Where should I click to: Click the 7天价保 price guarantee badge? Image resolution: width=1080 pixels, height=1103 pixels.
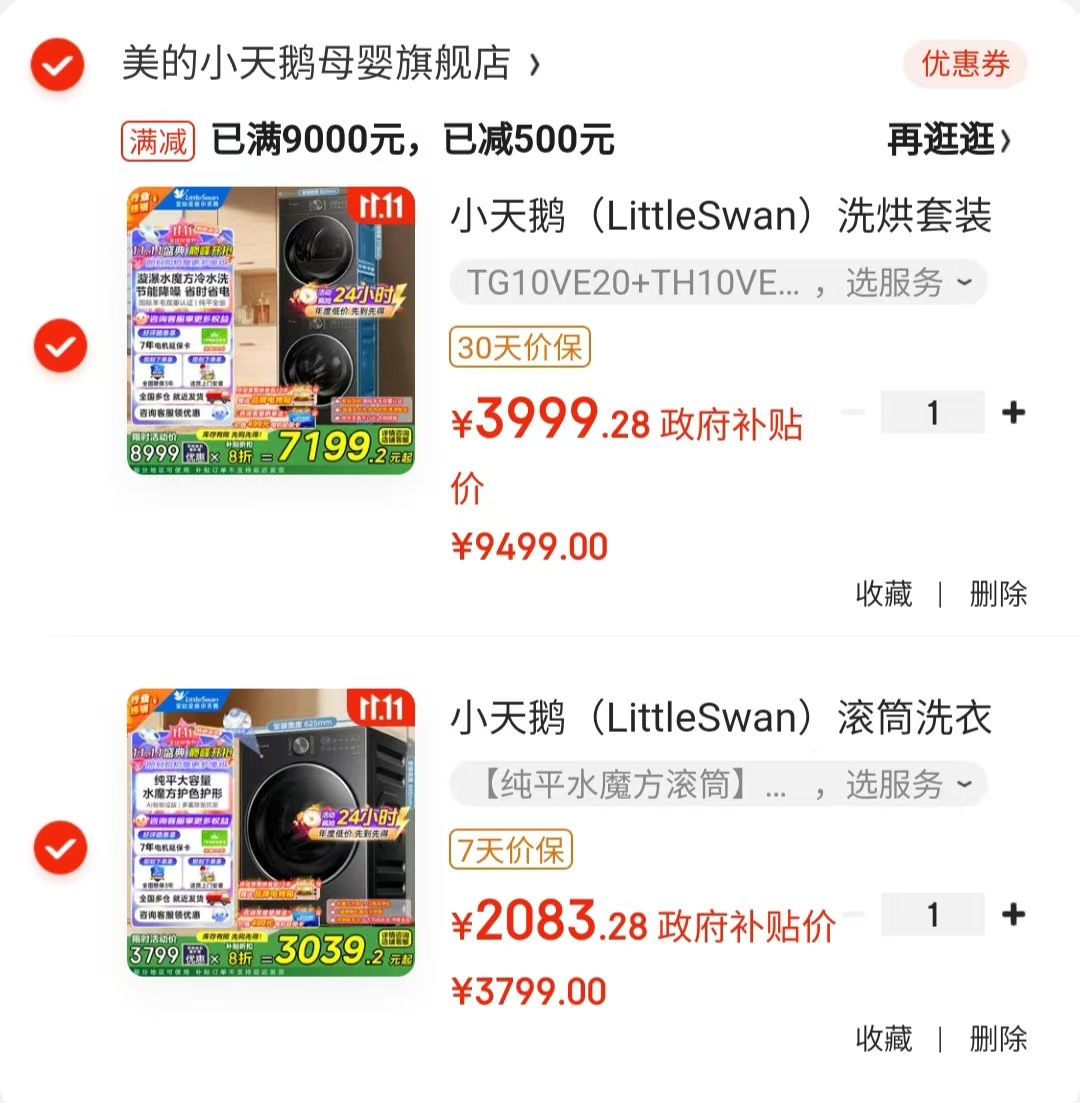510,849
